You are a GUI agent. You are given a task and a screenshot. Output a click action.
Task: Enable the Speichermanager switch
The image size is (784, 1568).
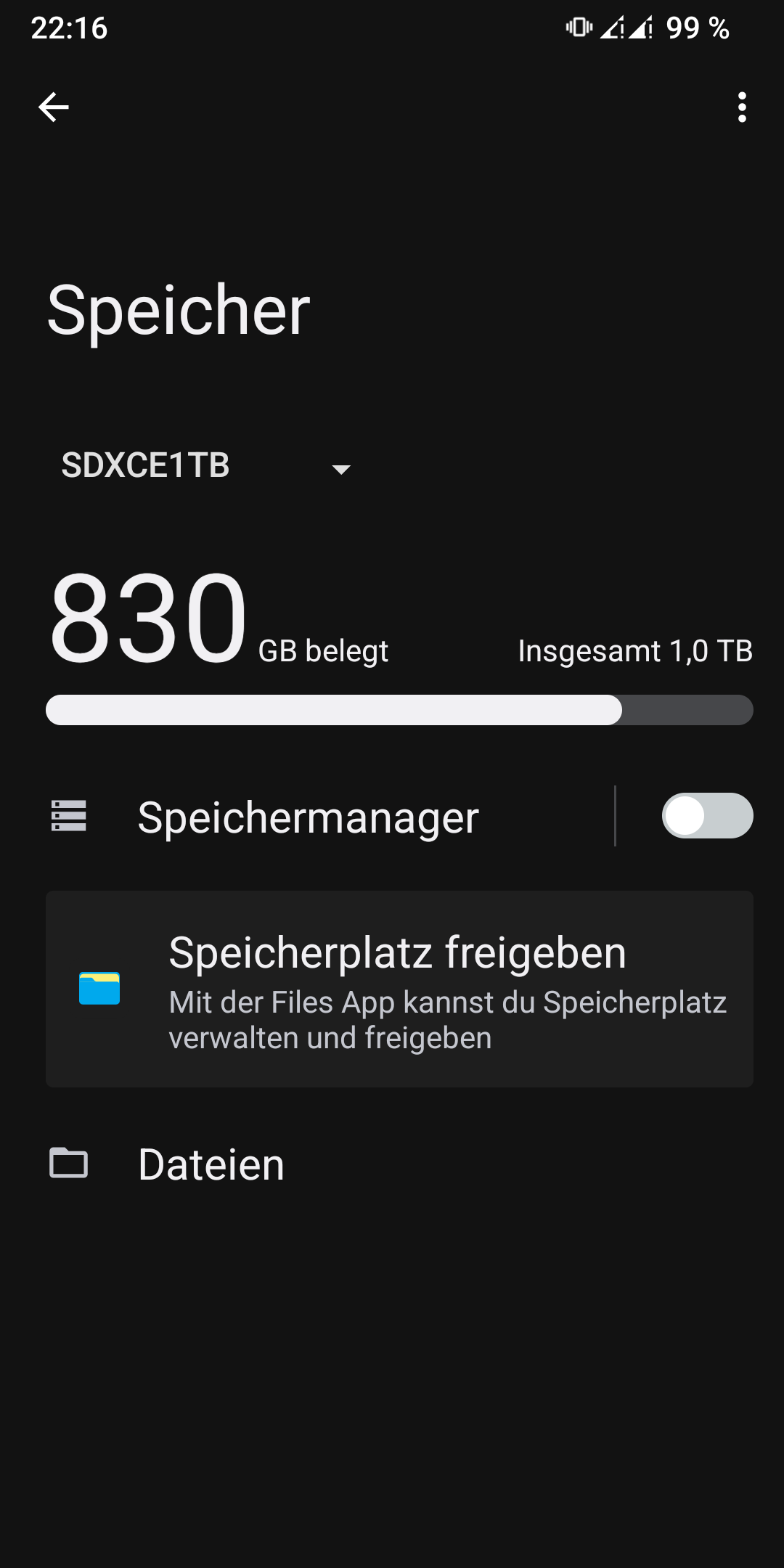coord(706,816)
